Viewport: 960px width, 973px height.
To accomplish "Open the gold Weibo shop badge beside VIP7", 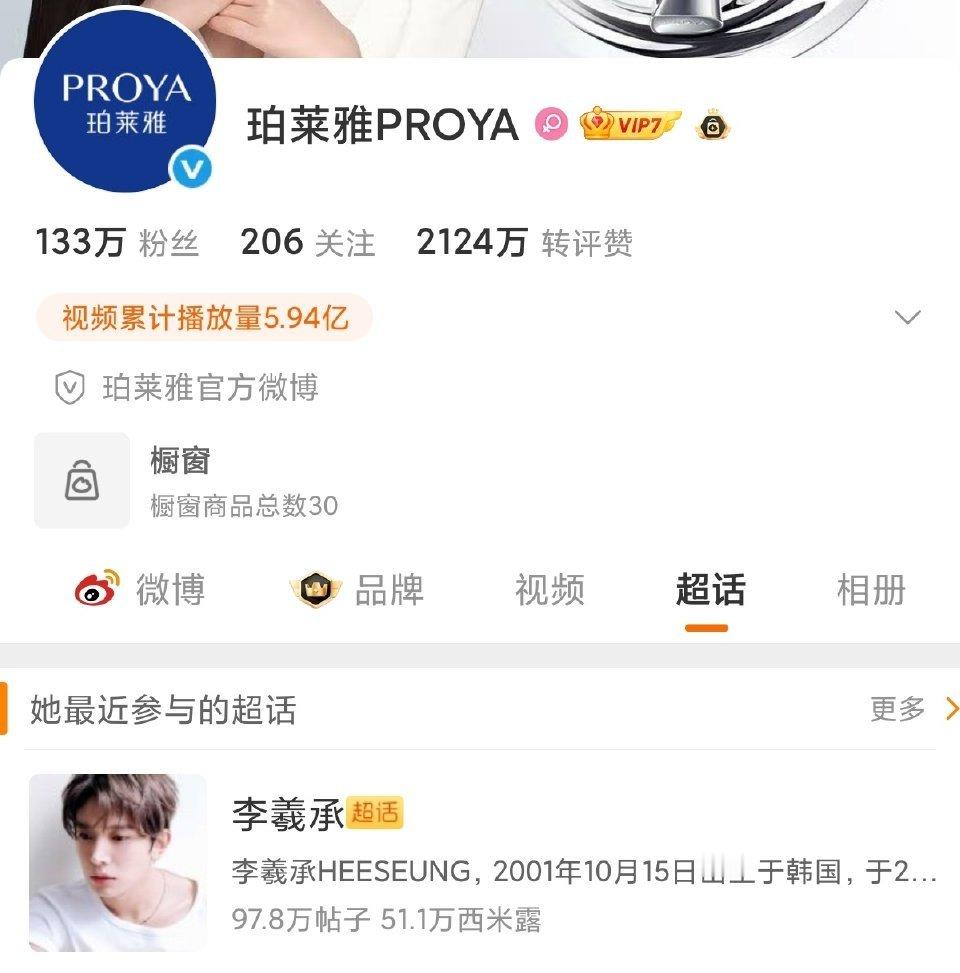I will [x=712, y=127].
